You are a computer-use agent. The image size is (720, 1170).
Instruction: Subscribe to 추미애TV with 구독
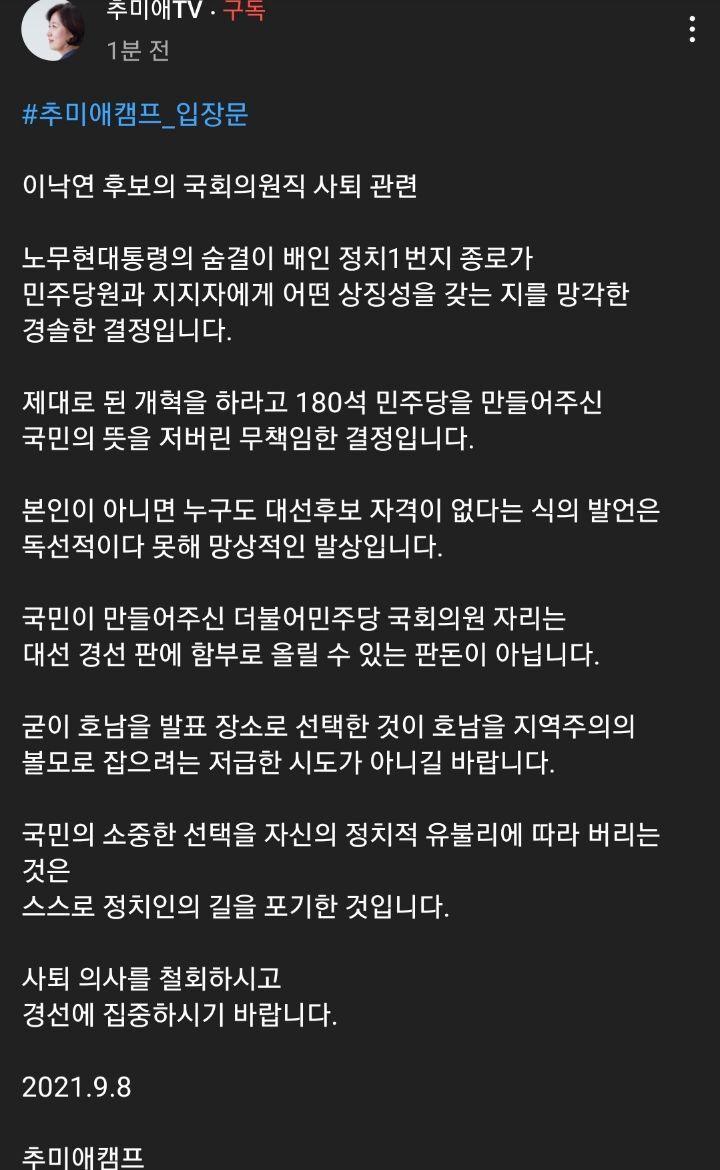click(x=243, y=10)
